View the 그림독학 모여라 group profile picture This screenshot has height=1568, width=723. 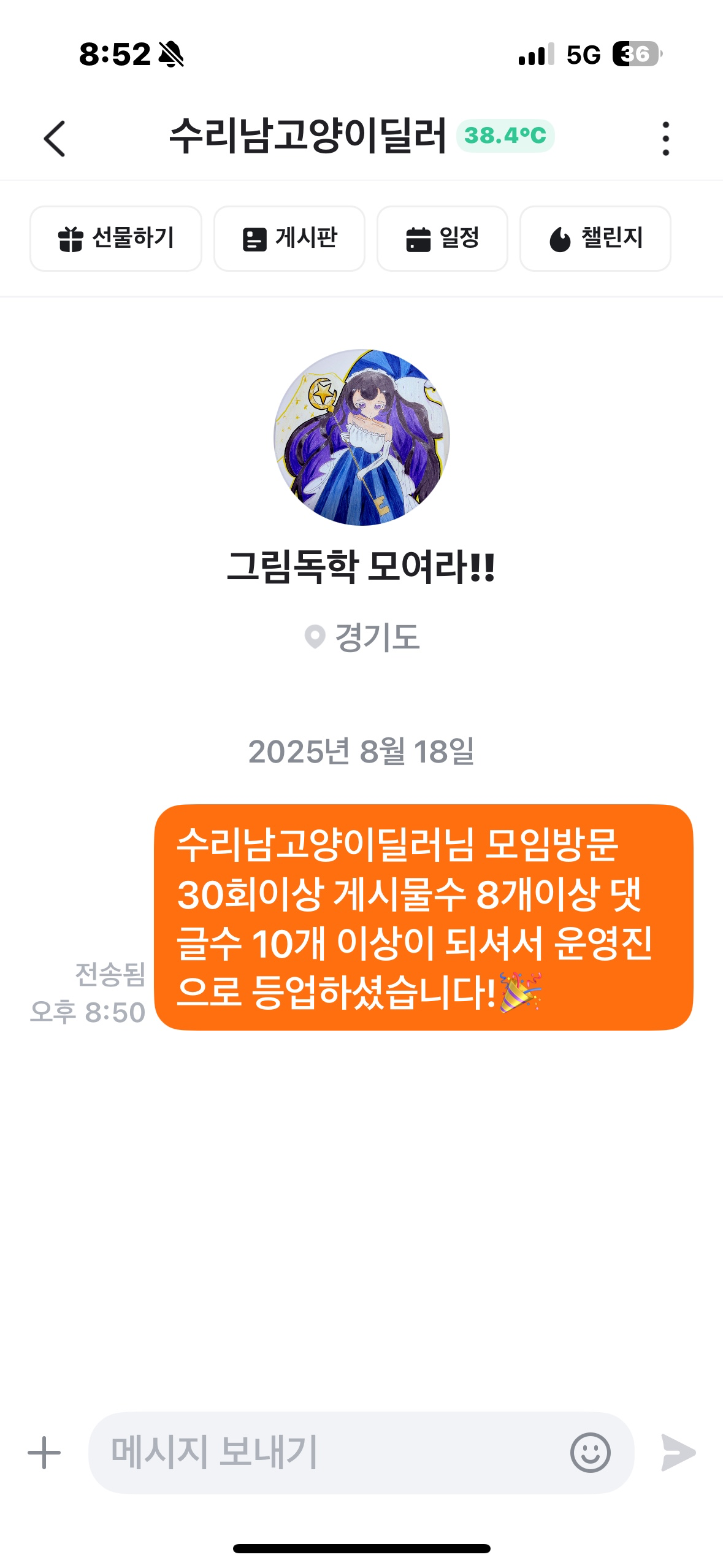[361, 437]
